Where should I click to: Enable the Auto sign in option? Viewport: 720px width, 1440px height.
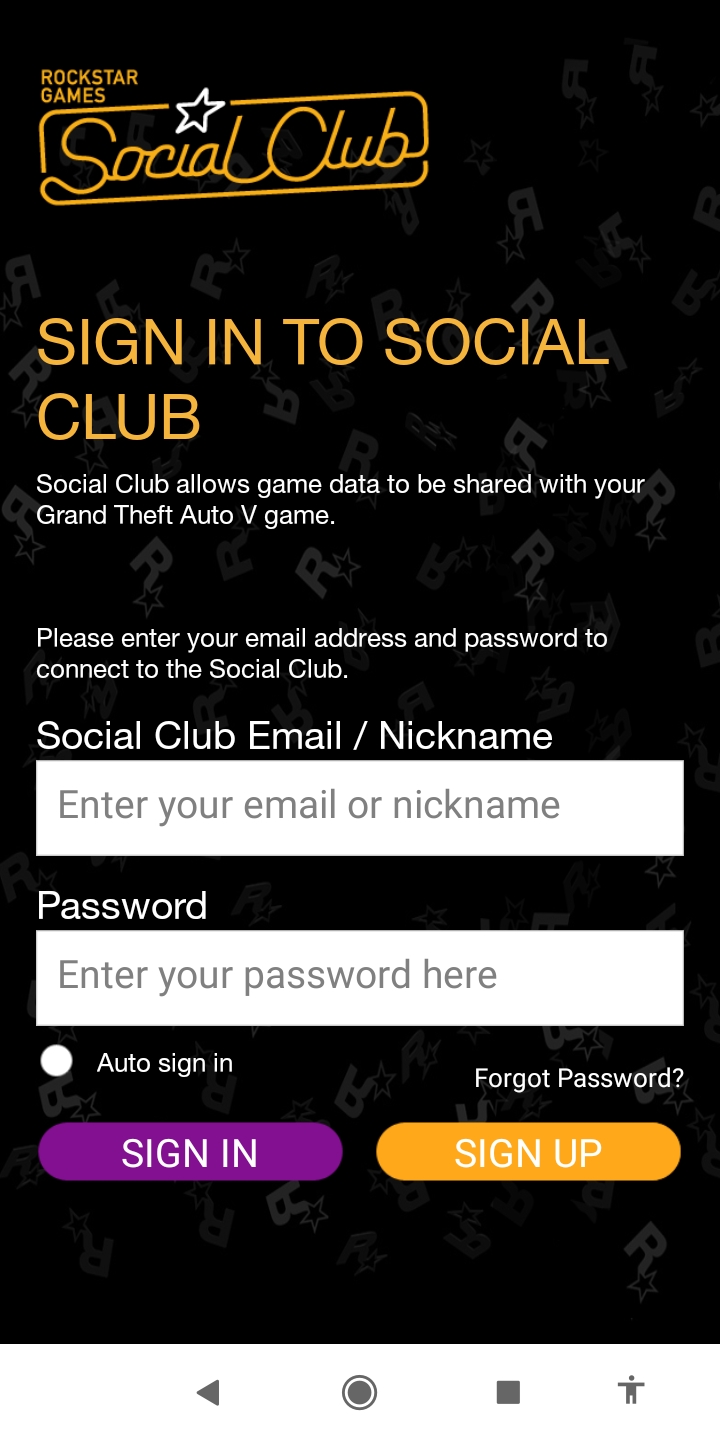[x=57, y=1062]
